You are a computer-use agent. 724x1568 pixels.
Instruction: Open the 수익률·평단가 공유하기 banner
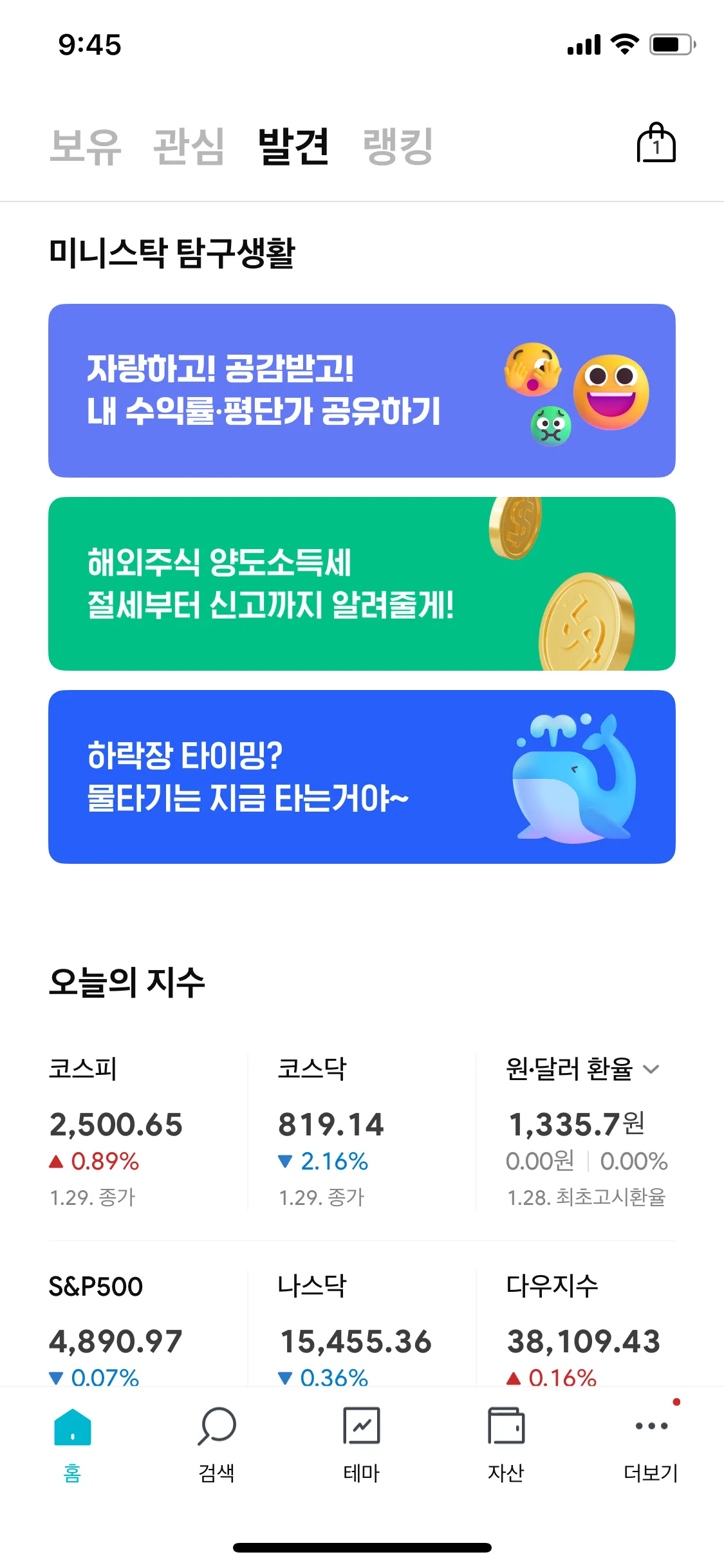click(x=362, y=391)
